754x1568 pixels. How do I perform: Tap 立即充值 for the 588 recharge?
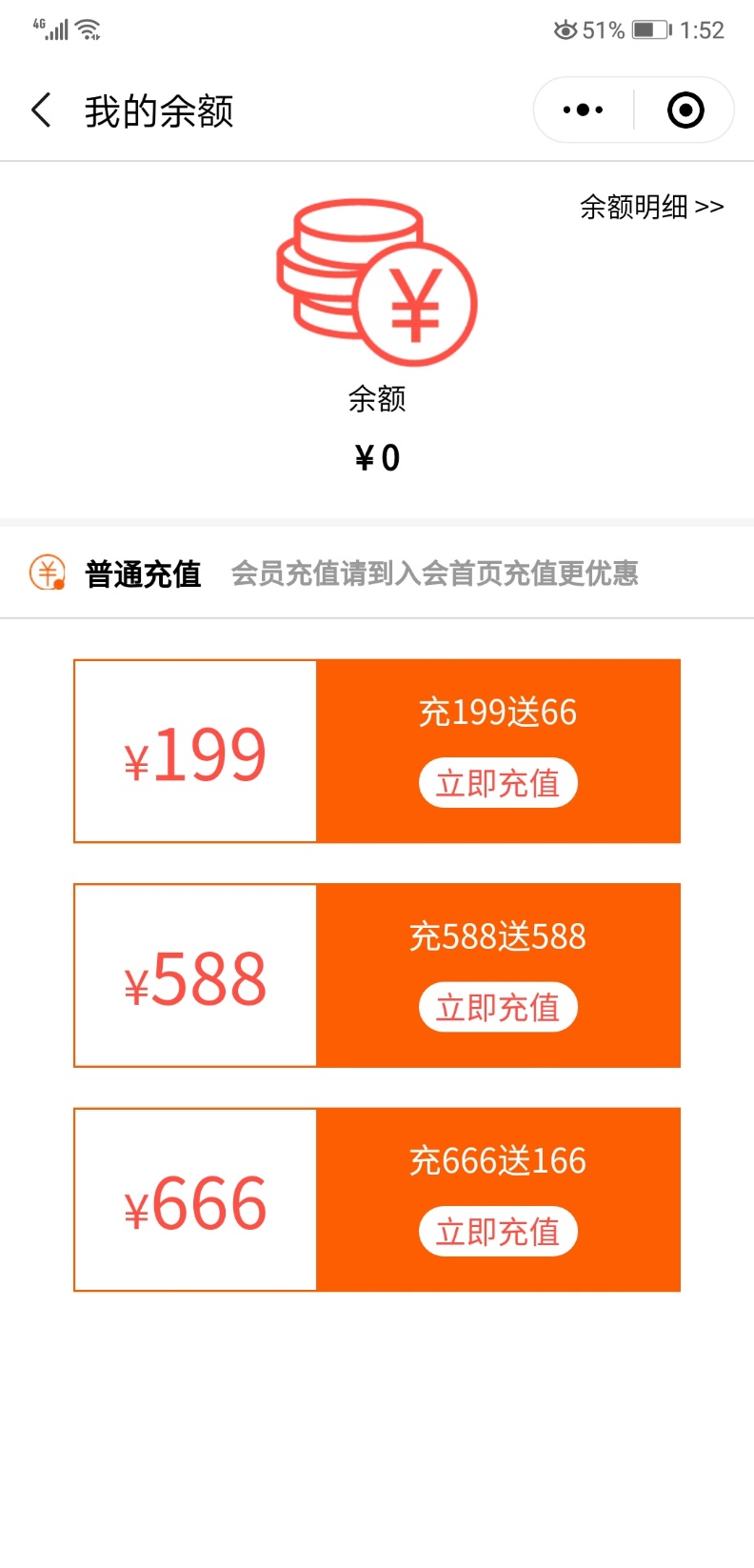point(498,1007)
